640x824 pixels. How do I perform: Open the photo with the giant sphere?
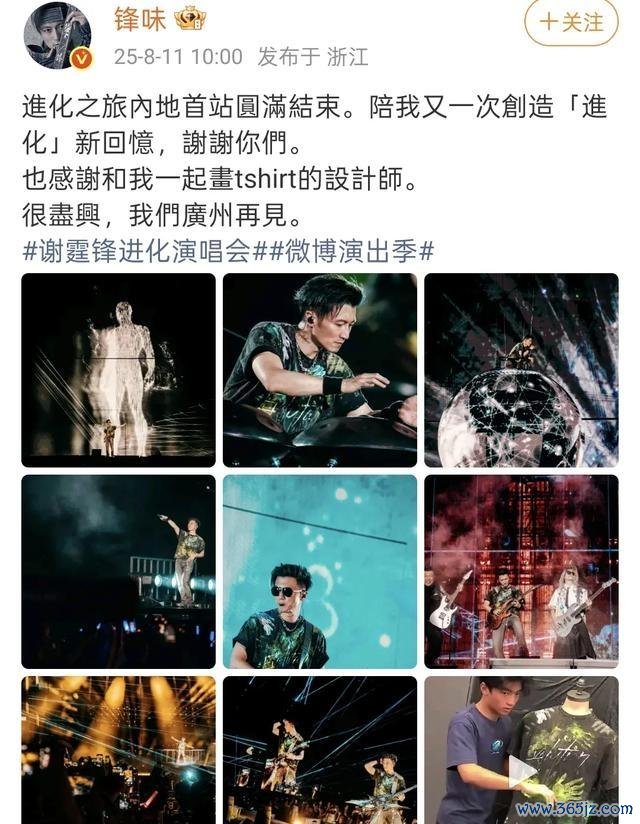click(521, 370)
